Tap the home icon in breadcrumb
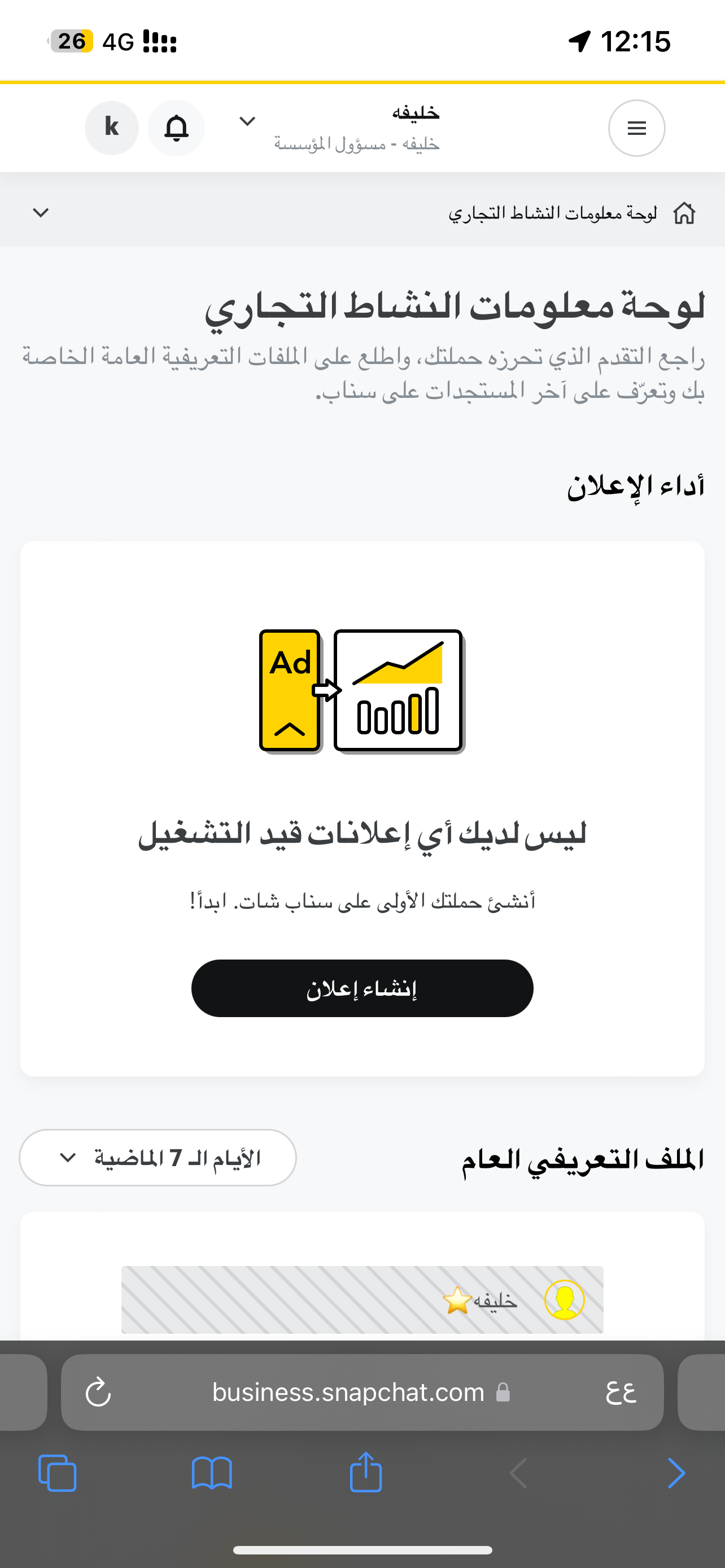Image resolution: width=725 pixels, height=1568 pixels. [684, 213]
